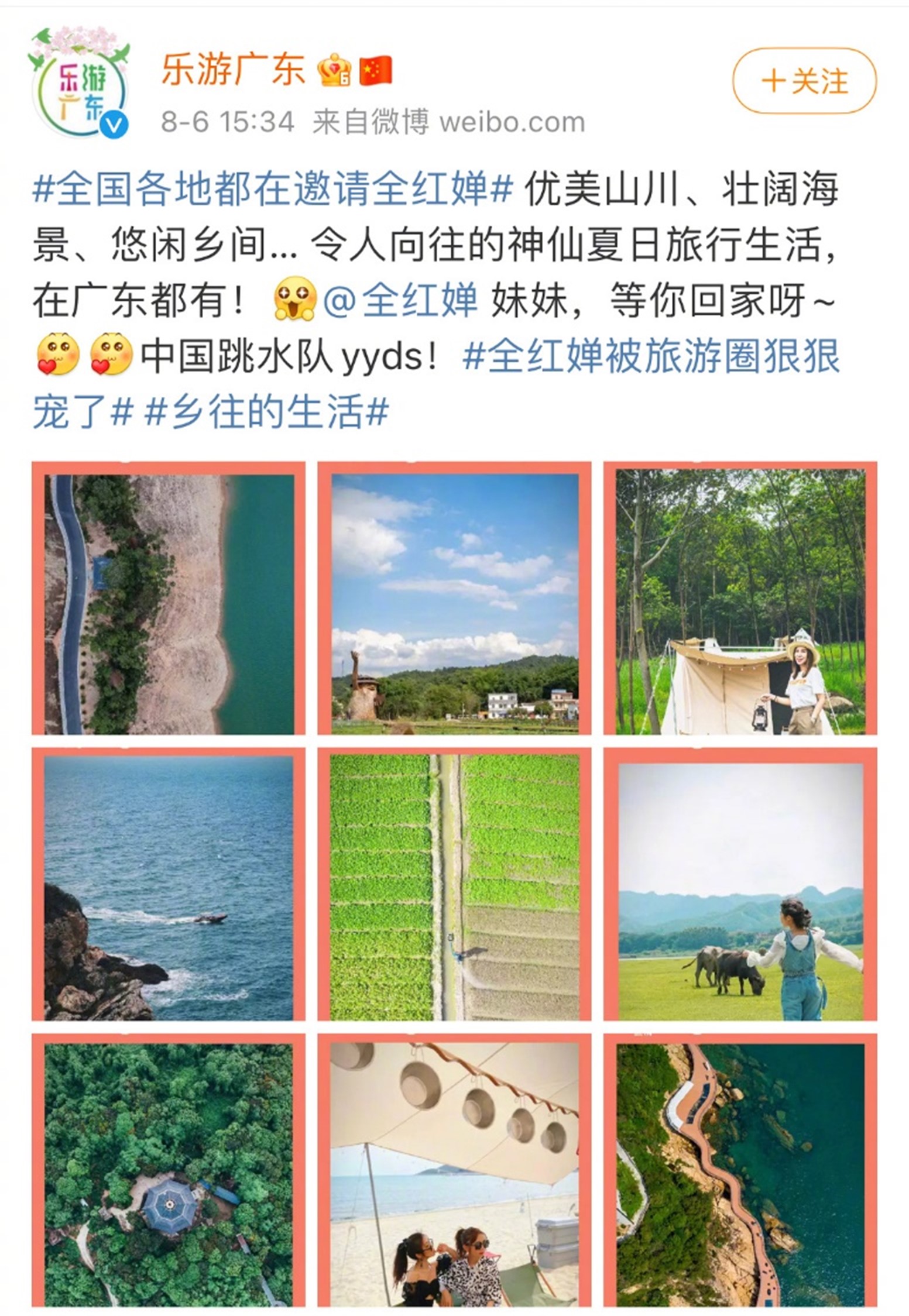Screen dimensions: 909x1316
Task: View the sea cliff speedboat photo
Action: [x=169, y=884]
